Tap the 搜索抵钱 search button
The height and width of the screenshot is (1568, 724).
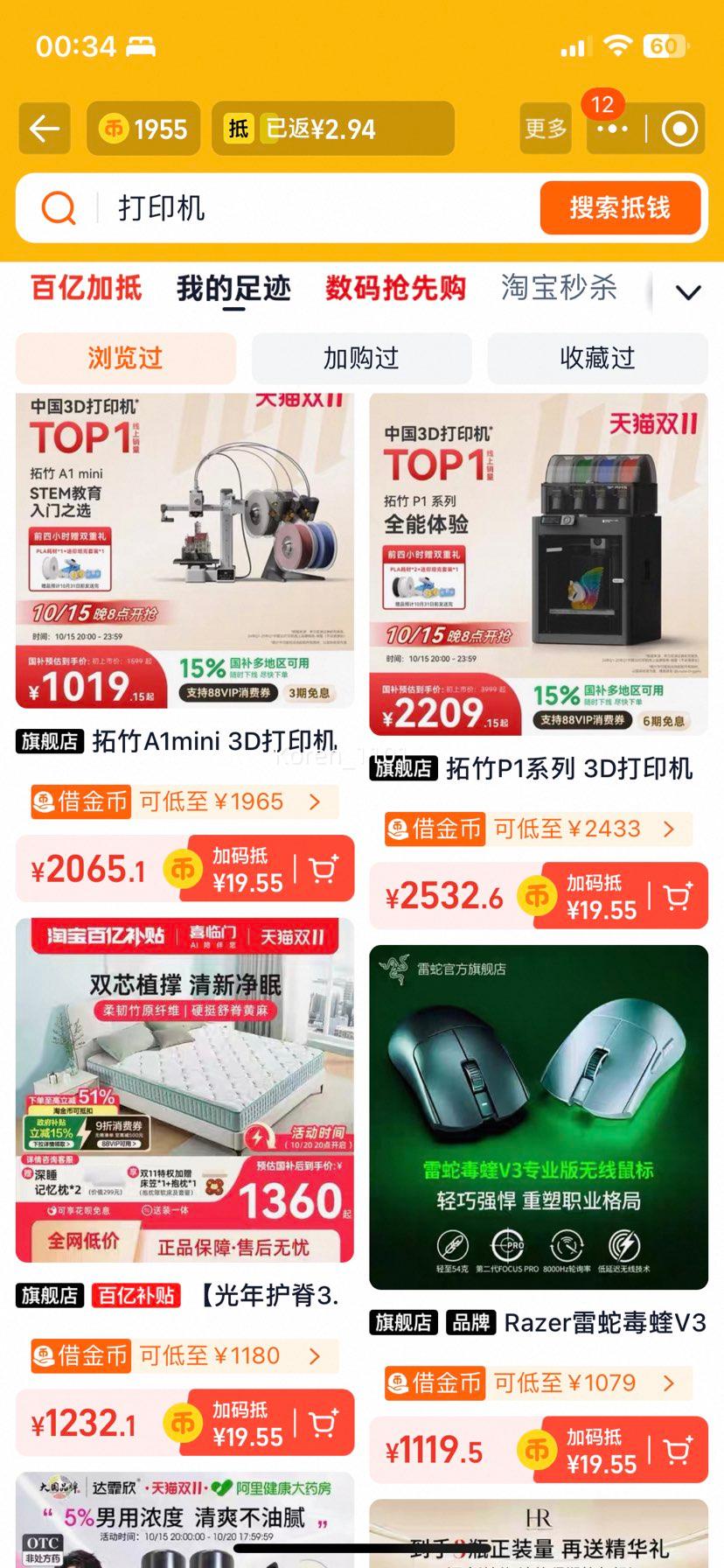pyautogui.click(x=620, y=208)
